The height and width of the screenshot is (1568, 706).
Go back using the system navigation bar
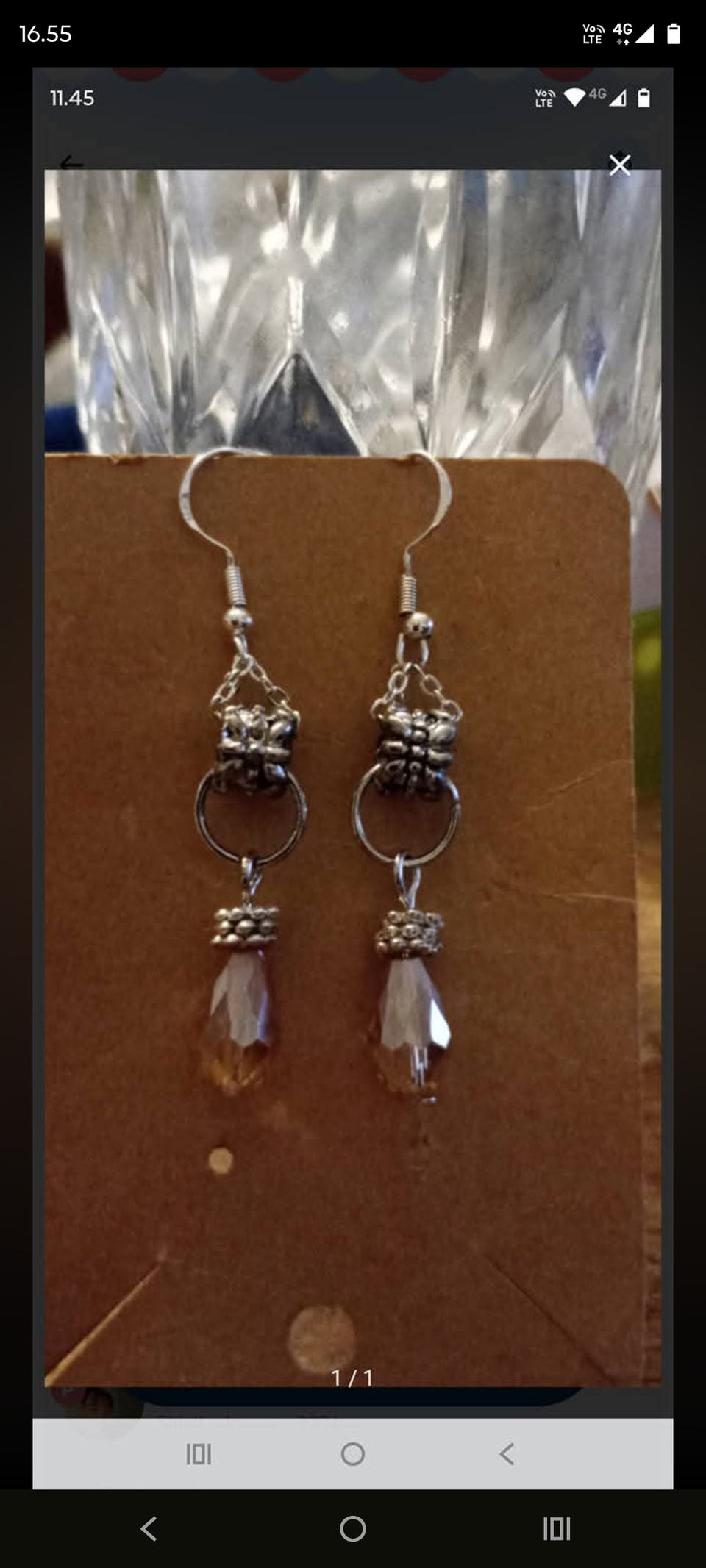149,1529
